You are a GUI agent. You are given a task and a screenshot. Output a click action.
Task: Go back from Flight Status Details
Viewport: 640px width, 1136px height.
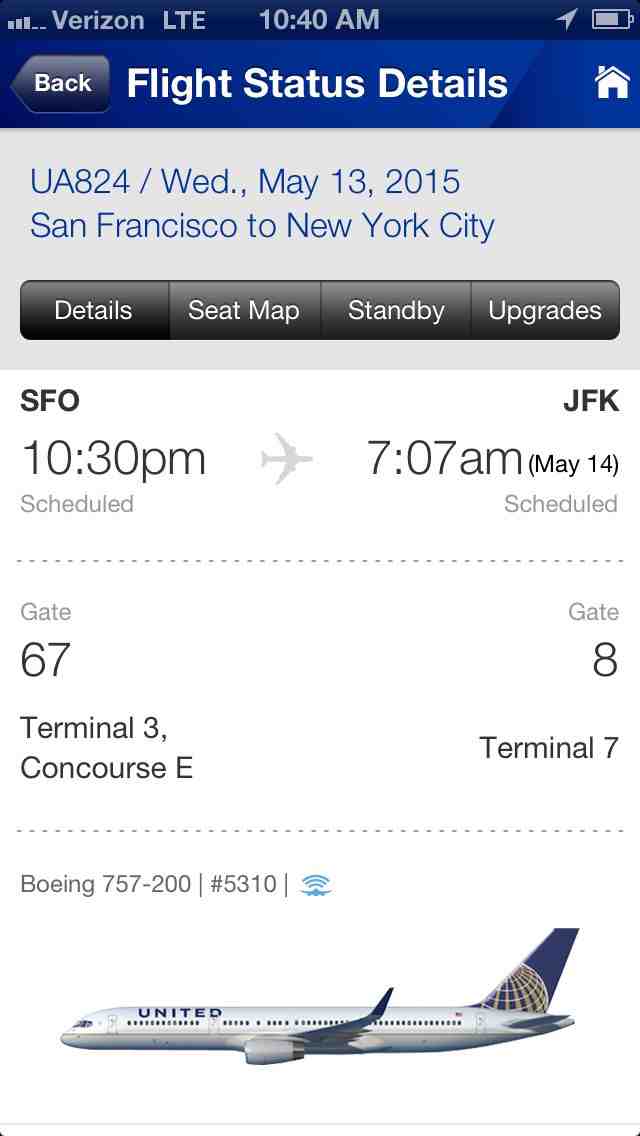[61, 84]
